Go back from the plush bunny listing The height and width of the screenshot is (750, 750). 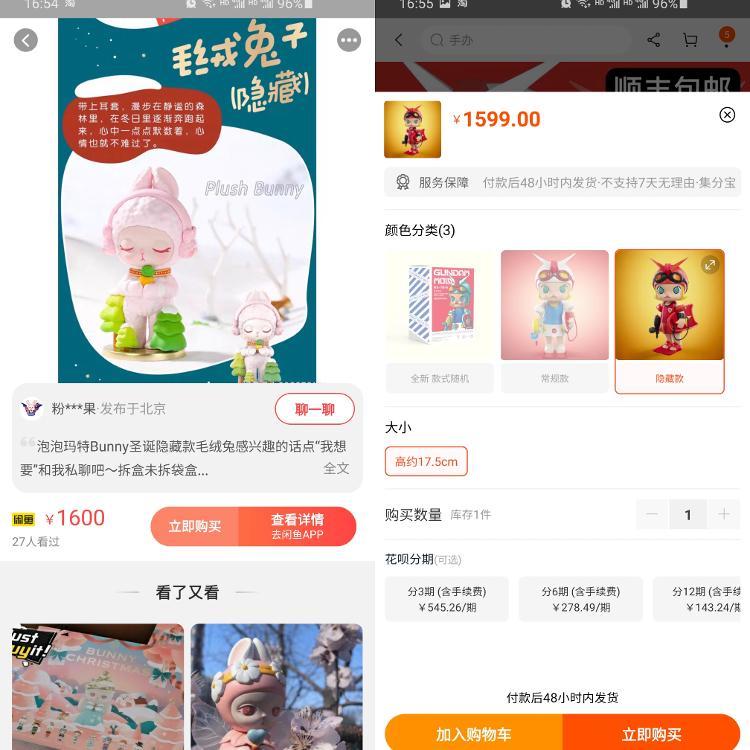(26, 40)
